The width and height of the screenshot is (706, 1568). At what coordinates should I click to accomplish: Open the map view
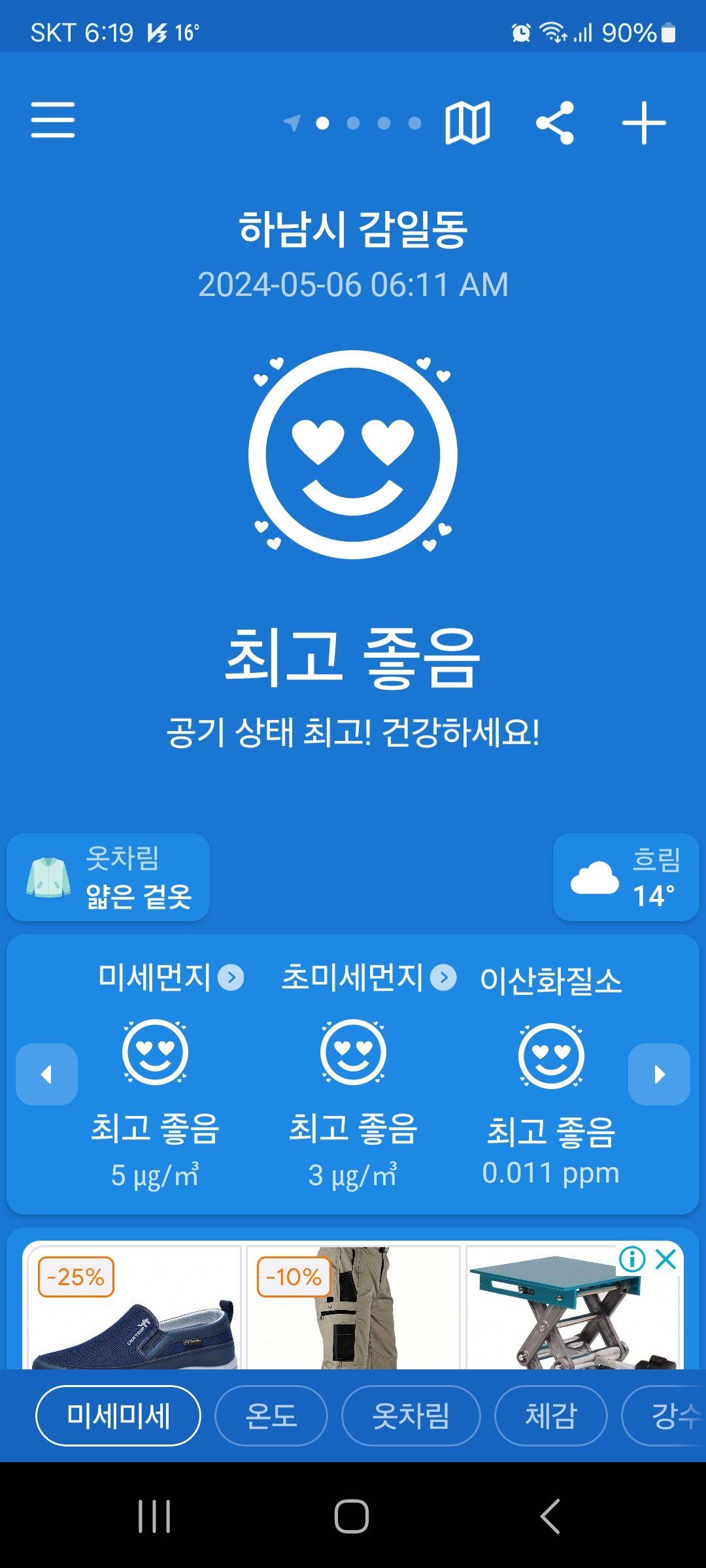467,123
